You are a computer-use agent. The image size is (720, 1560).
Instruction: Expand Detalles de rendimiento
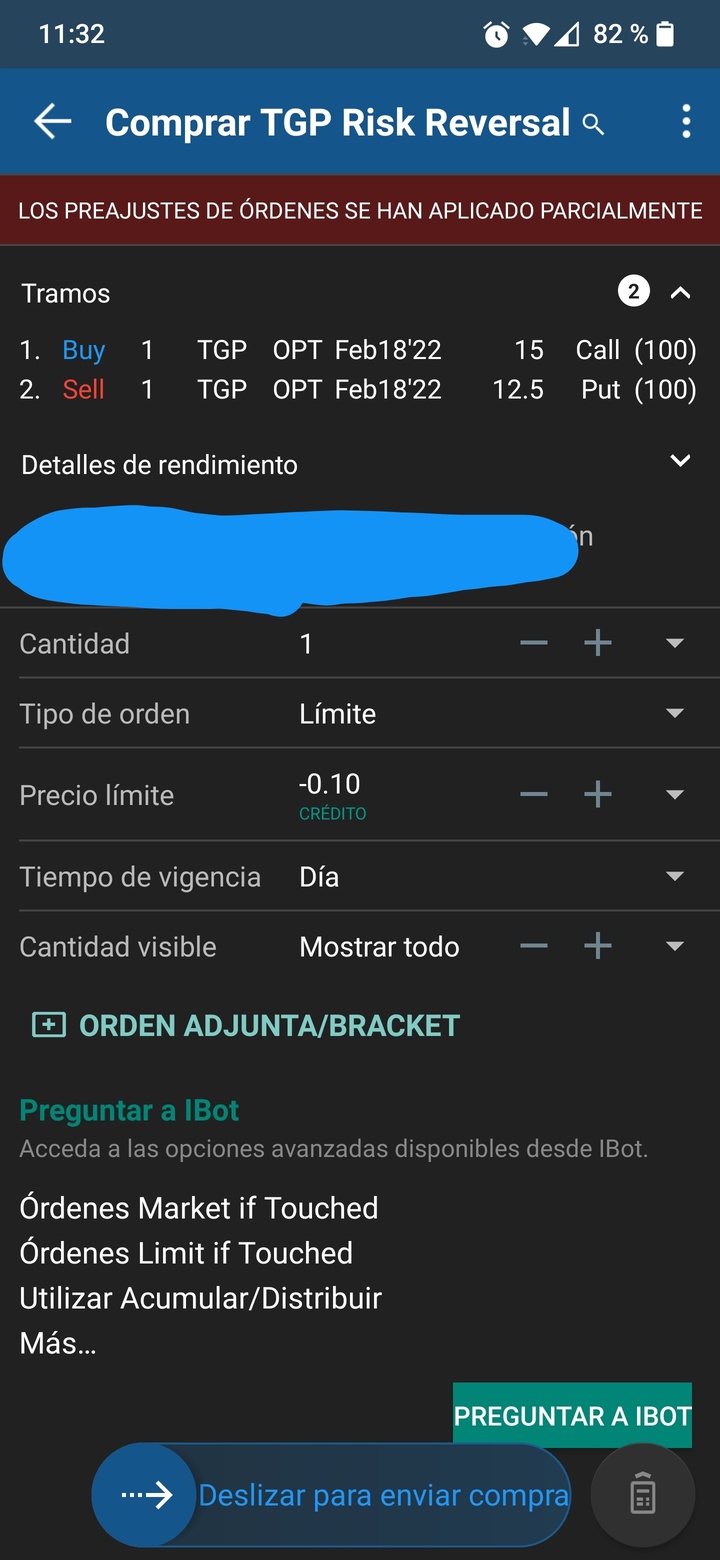680,461
